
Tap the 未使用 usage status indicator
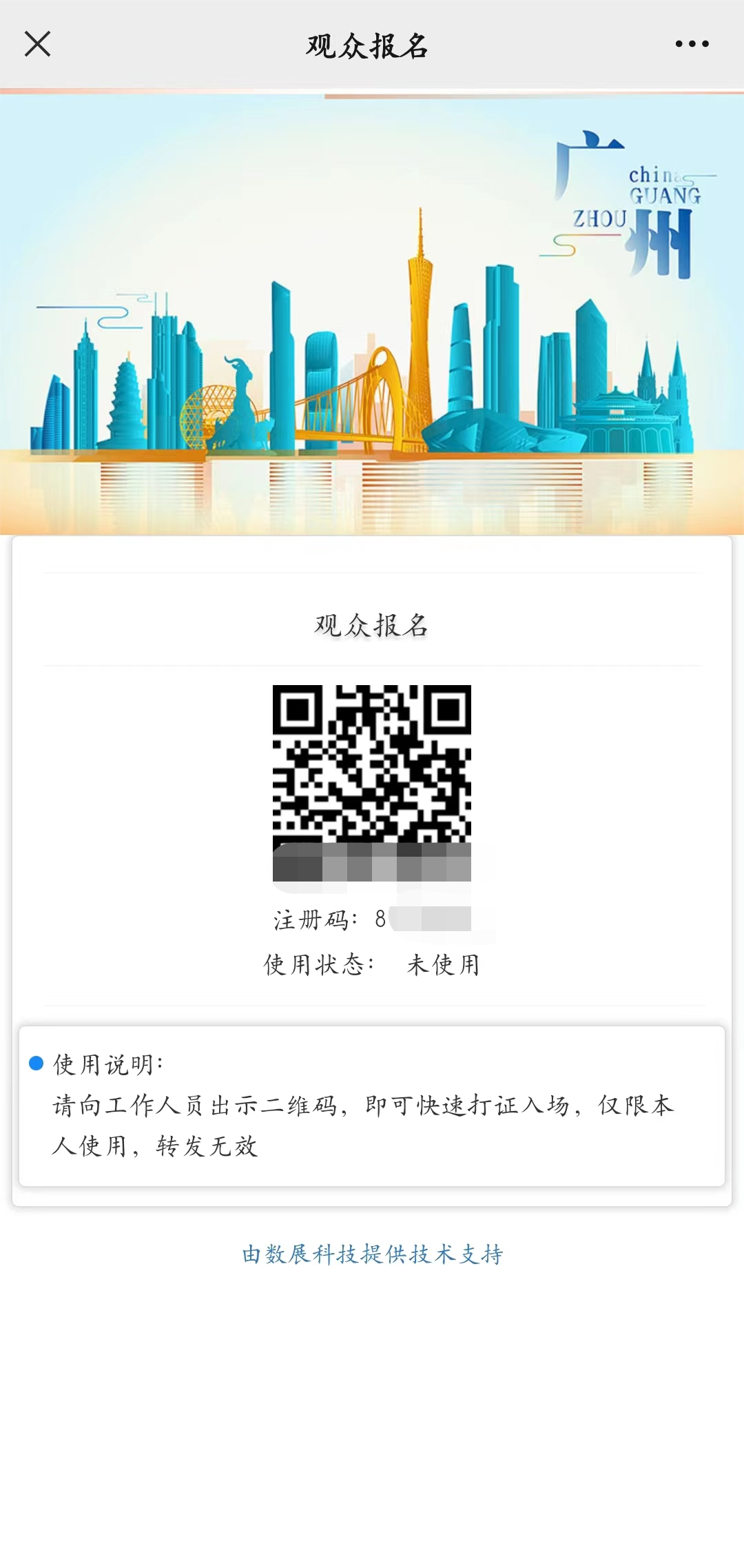pyautogui.click(x=444, y=965)
